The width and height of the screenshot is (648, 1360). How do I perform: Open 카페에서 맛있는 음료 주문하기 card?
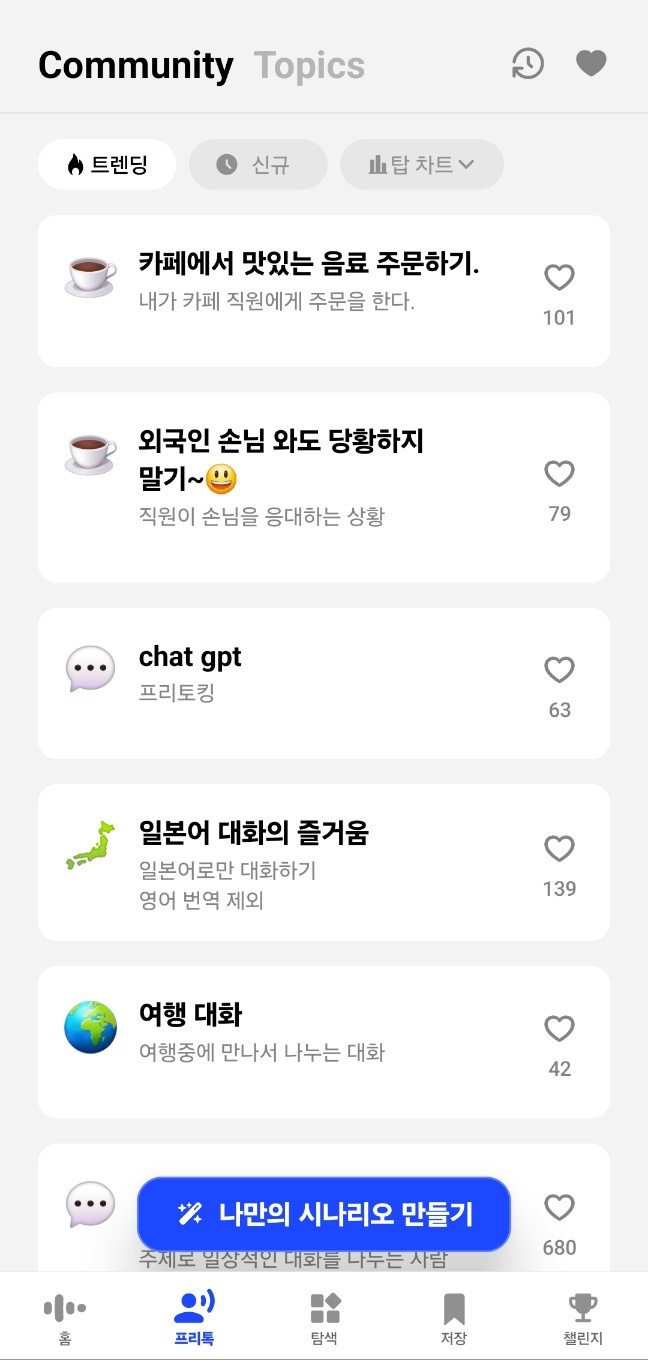[324, 291]
